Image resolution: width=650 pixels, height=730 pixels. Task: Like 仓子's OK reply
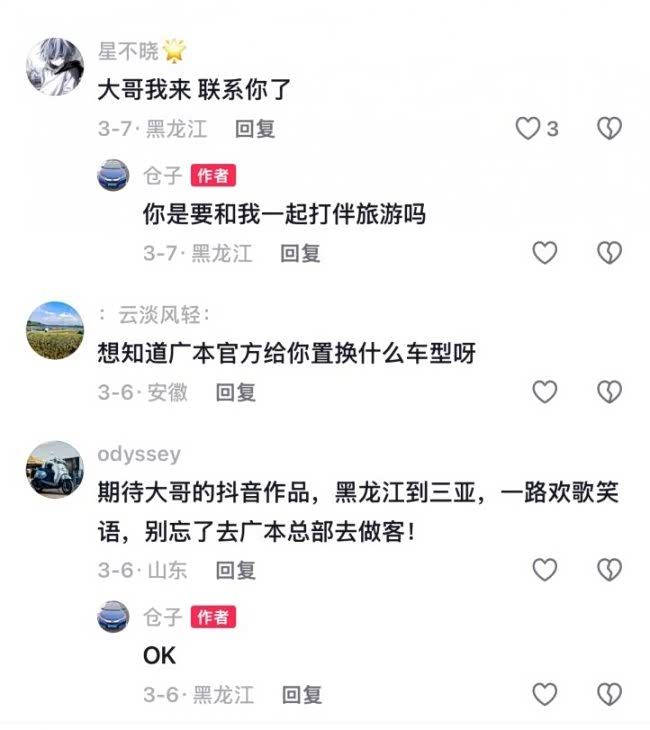[x=544, y=694]
